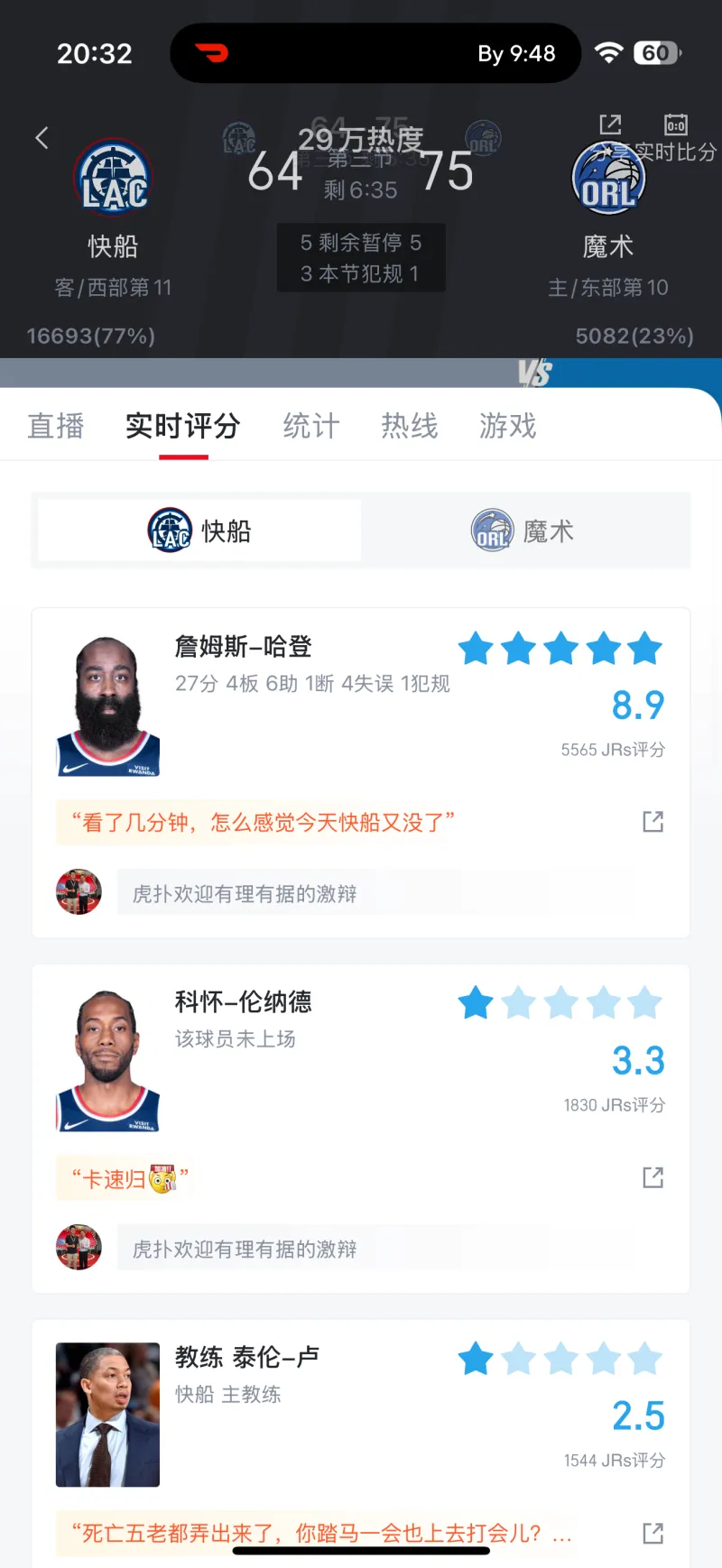Screen dimensions: 722x1568
Task: Open the 热线 tab
Action: (410, 426)
